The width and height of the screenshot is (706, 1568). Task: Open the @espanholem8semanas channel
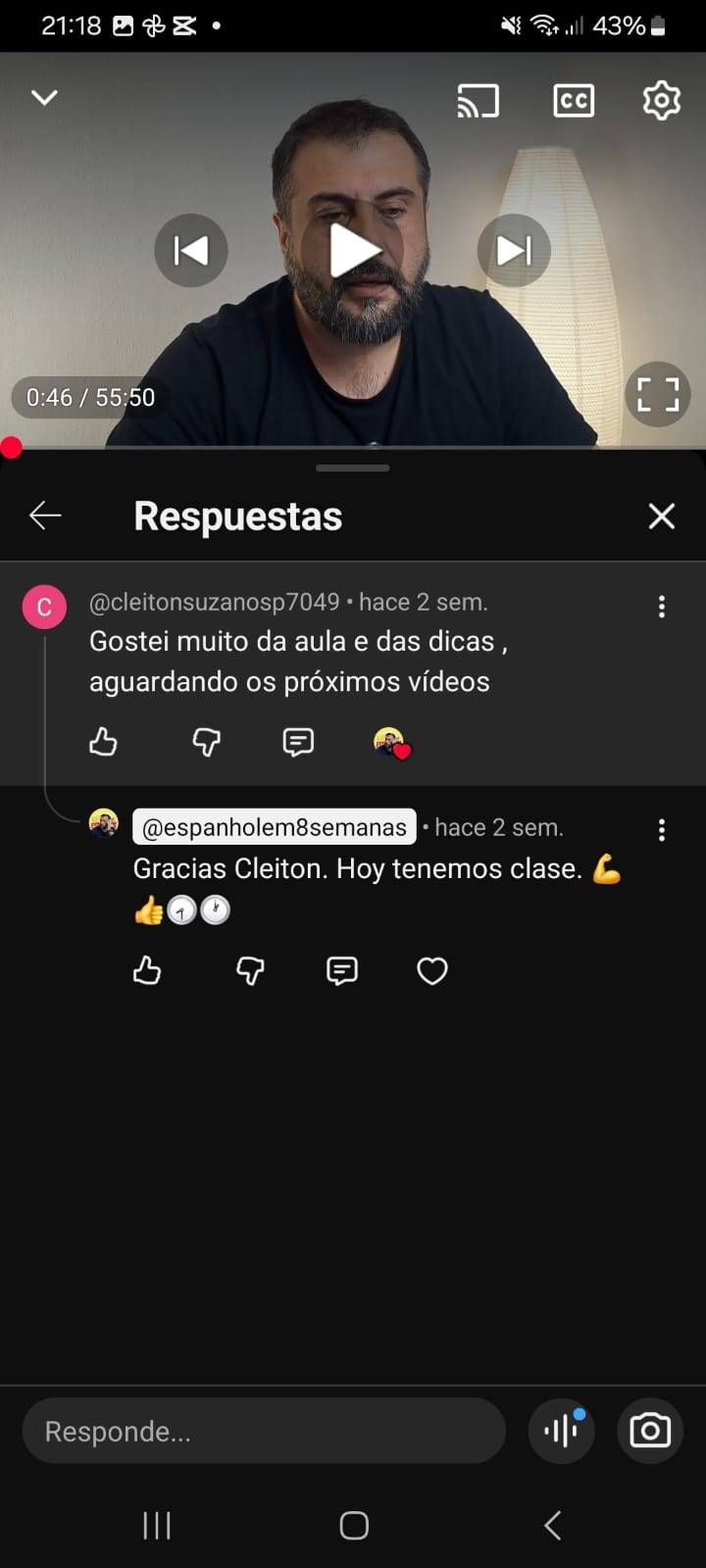coord(274,827)
